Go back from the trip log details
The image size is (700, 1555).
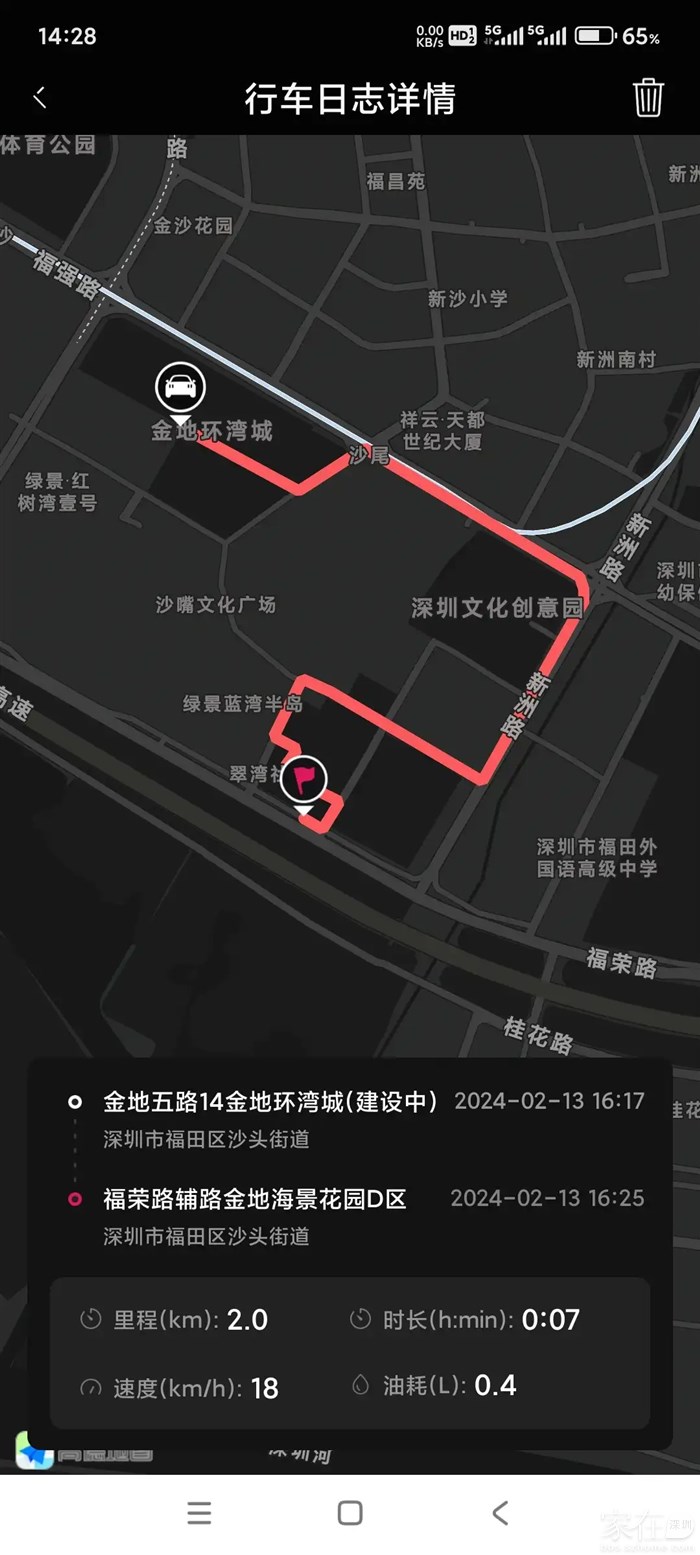coord(40,98)
